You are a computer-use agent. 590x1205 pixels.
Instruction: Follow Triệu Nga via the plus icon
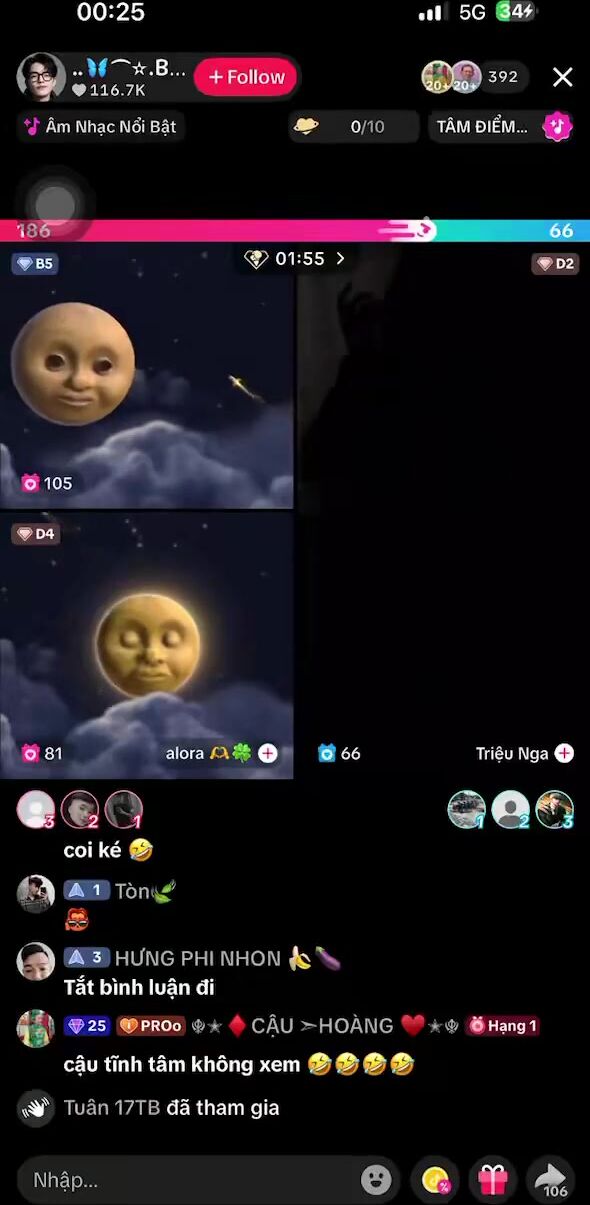click(x=564, y=753)
